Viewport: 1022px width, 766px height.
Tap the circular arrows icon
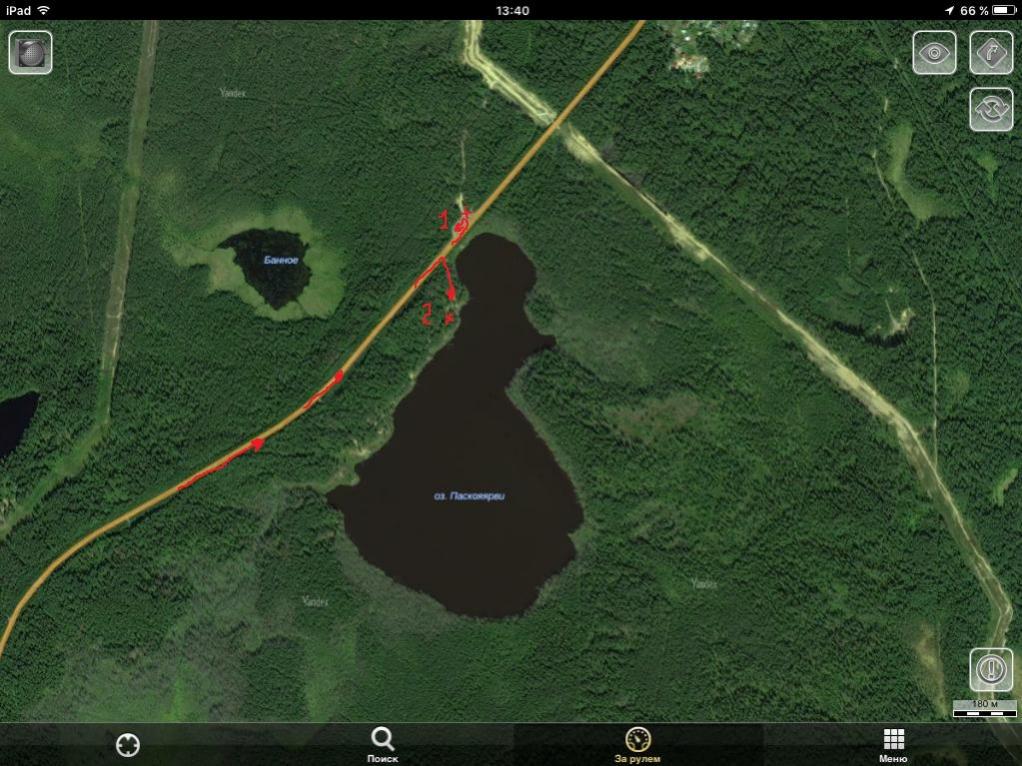[991, 109]
